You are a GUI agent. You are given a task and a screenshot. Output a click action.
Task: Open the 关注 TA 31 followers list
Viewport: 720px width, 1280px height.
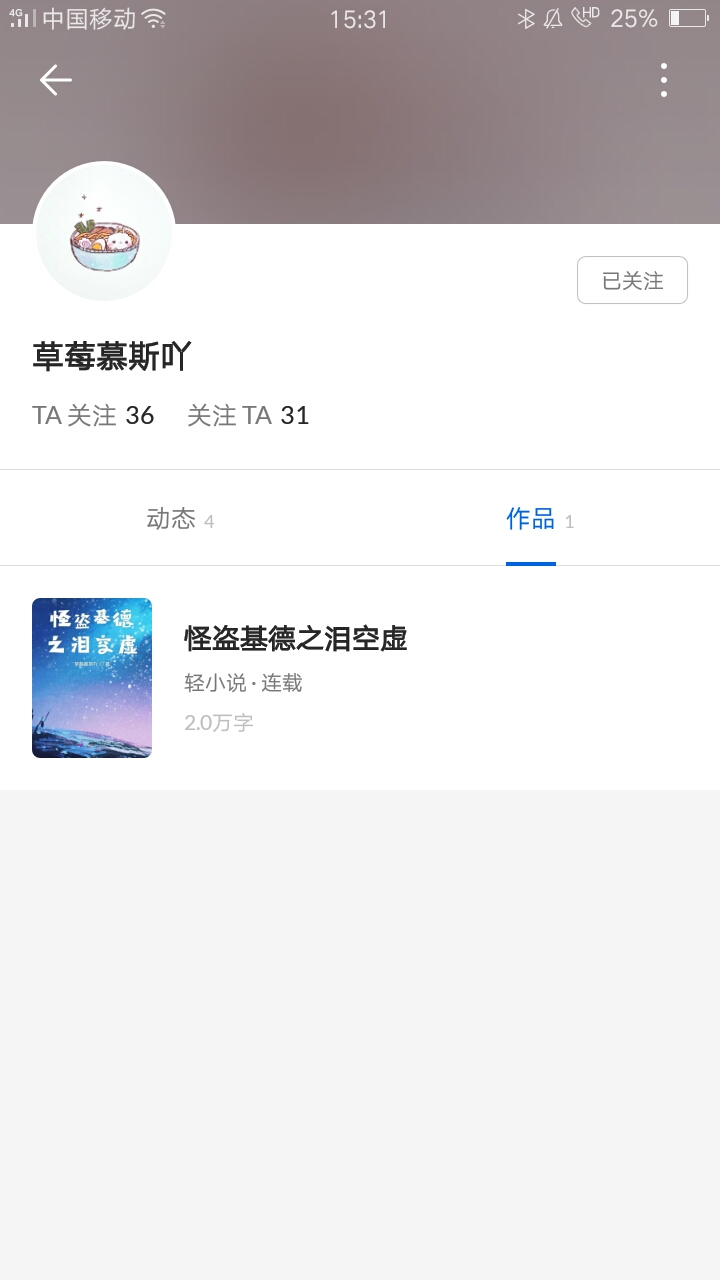pyautogui.click(x=248, y=416)
